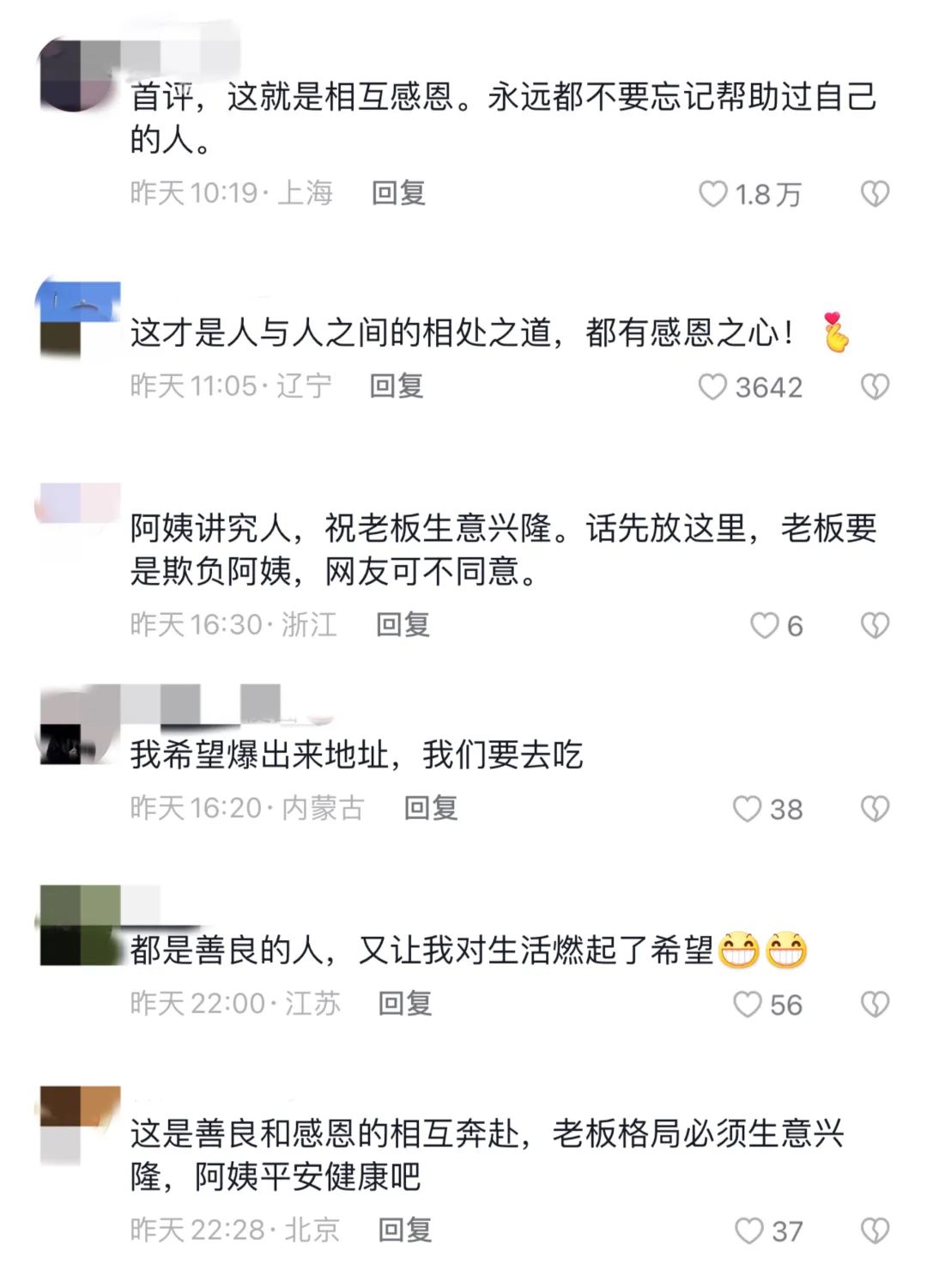Reply to the Shanghai comment from 10:19
The width and height of the screenshot is (927, 1288).
coord(398,193)
